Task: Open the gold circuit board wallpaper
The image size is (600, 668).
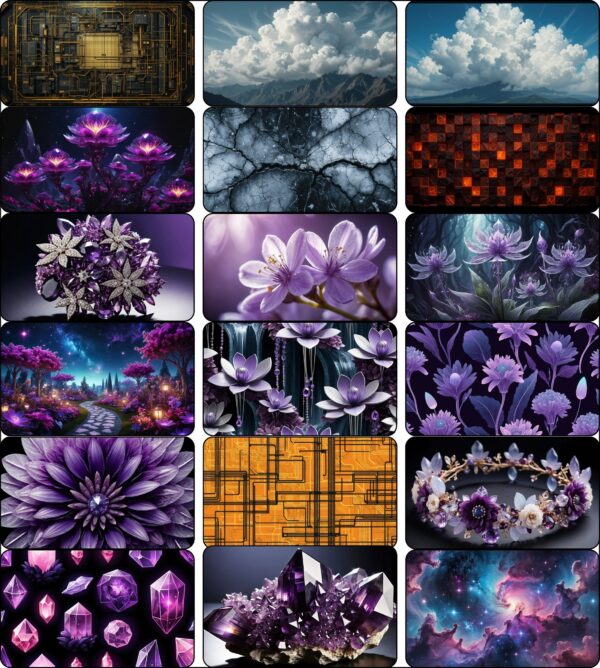Action: coord(98,53)
